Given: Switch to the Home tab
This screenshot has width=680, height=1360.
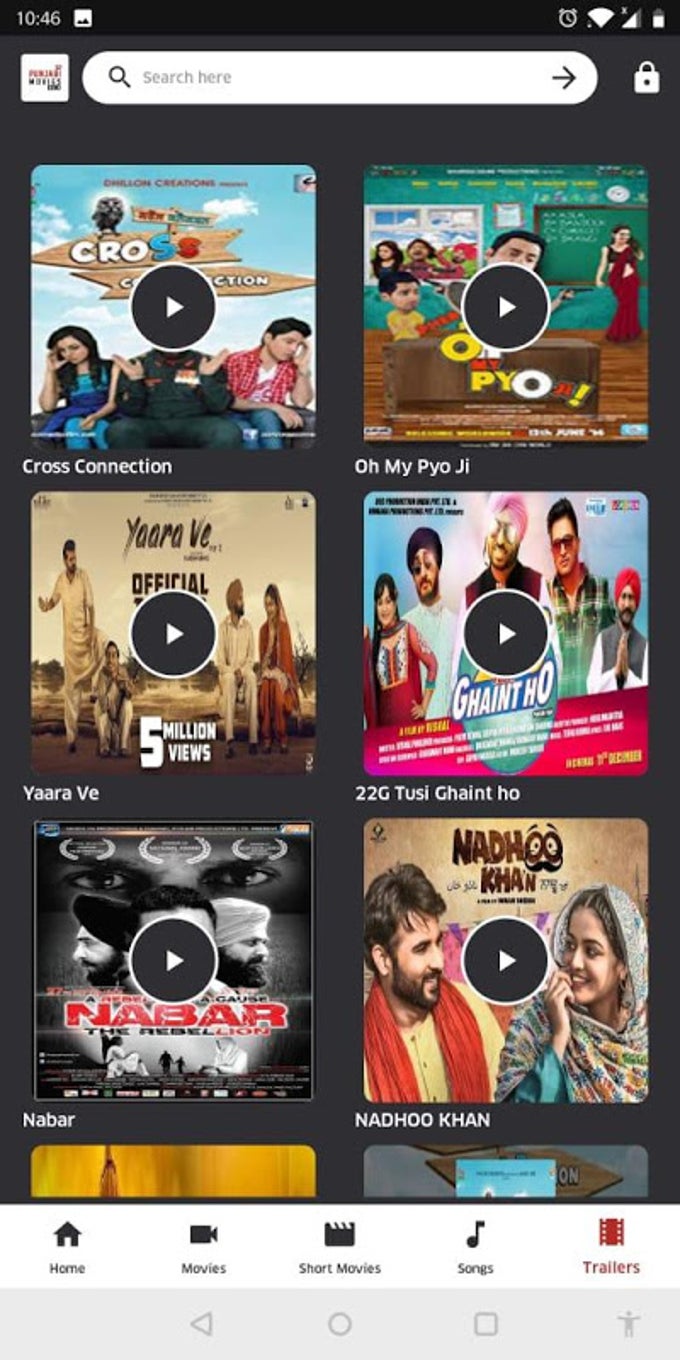Looking at the screenshot, I should pyautogui.click(x=67, y=1247).
